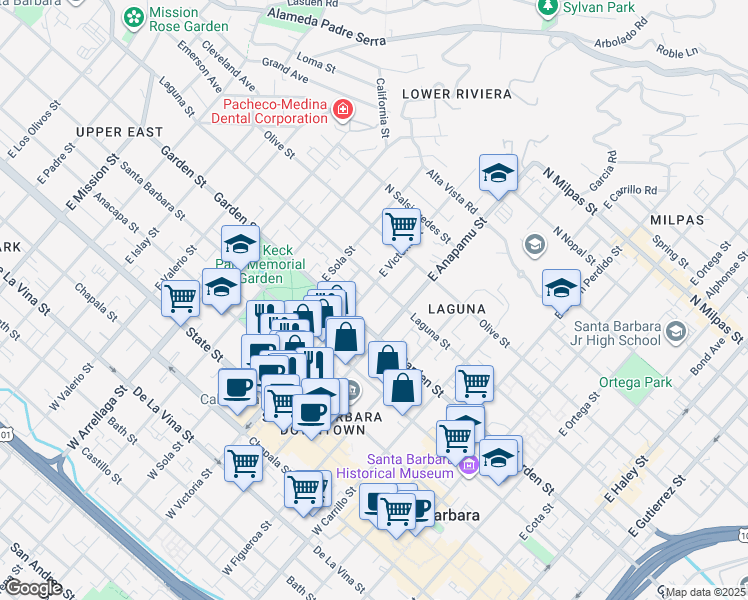Open the grocery cart marker on Chapala St

[243, 463]
